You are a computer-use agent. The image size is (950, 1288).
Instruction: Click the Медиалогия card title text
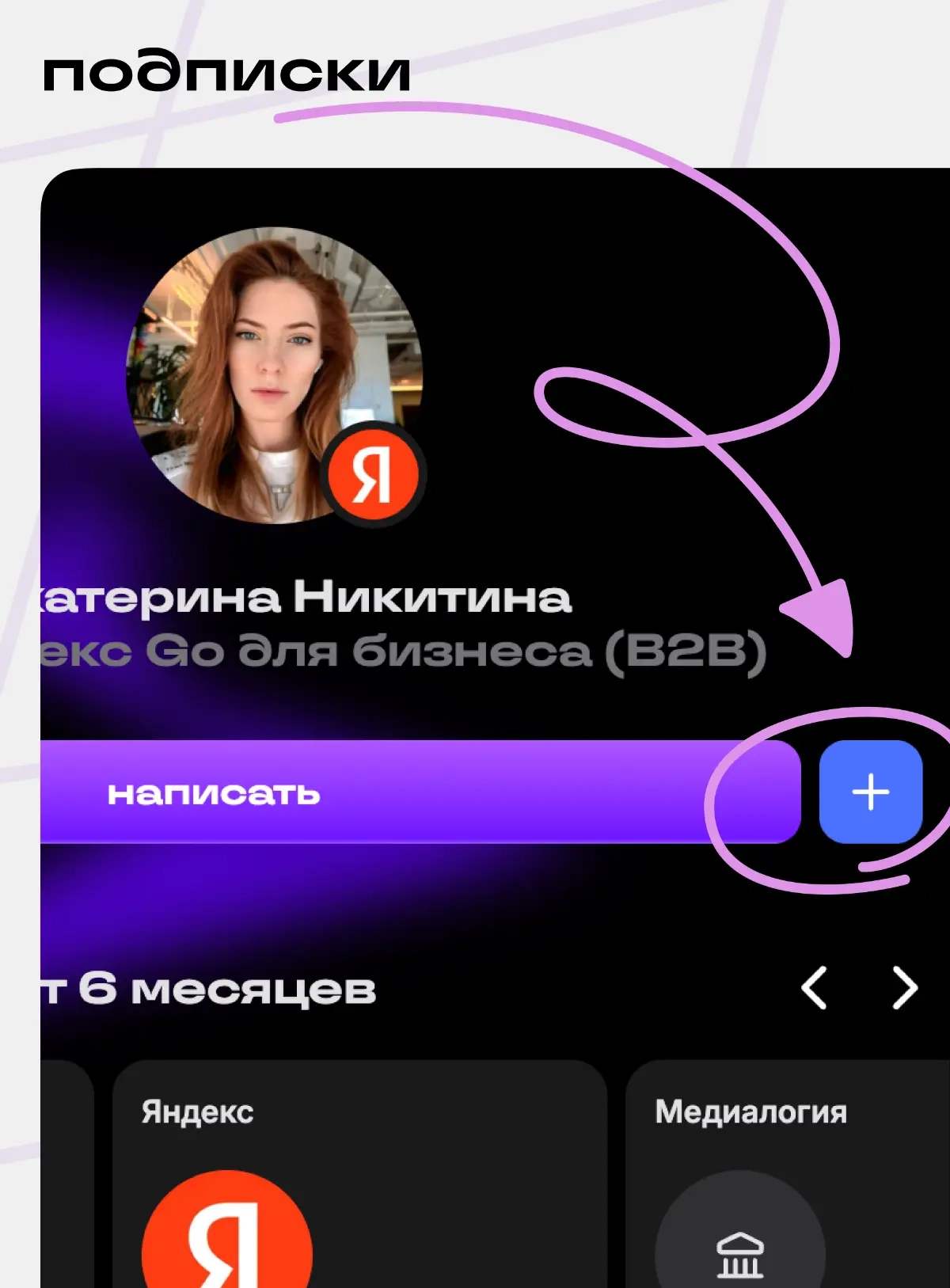tap(750, 1112)
